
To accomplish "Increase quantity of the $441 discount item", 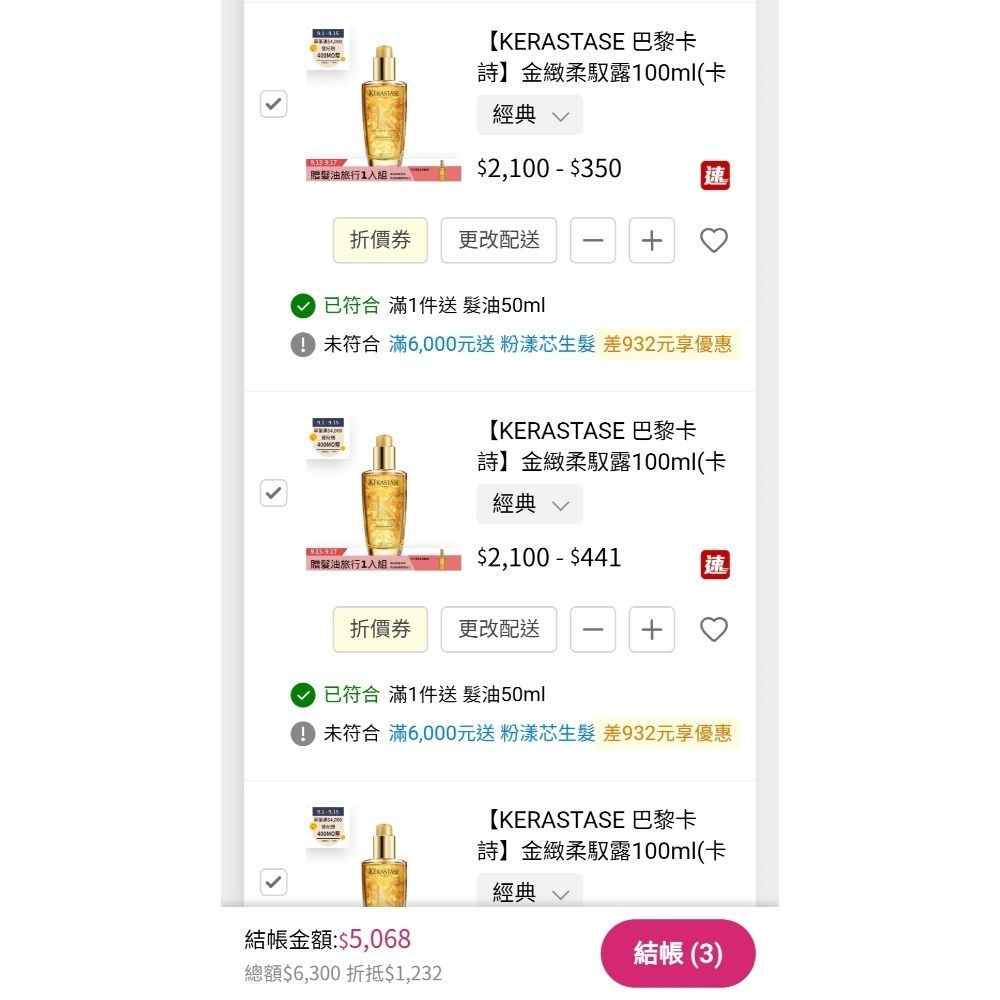I will click(x=652, y=630).
